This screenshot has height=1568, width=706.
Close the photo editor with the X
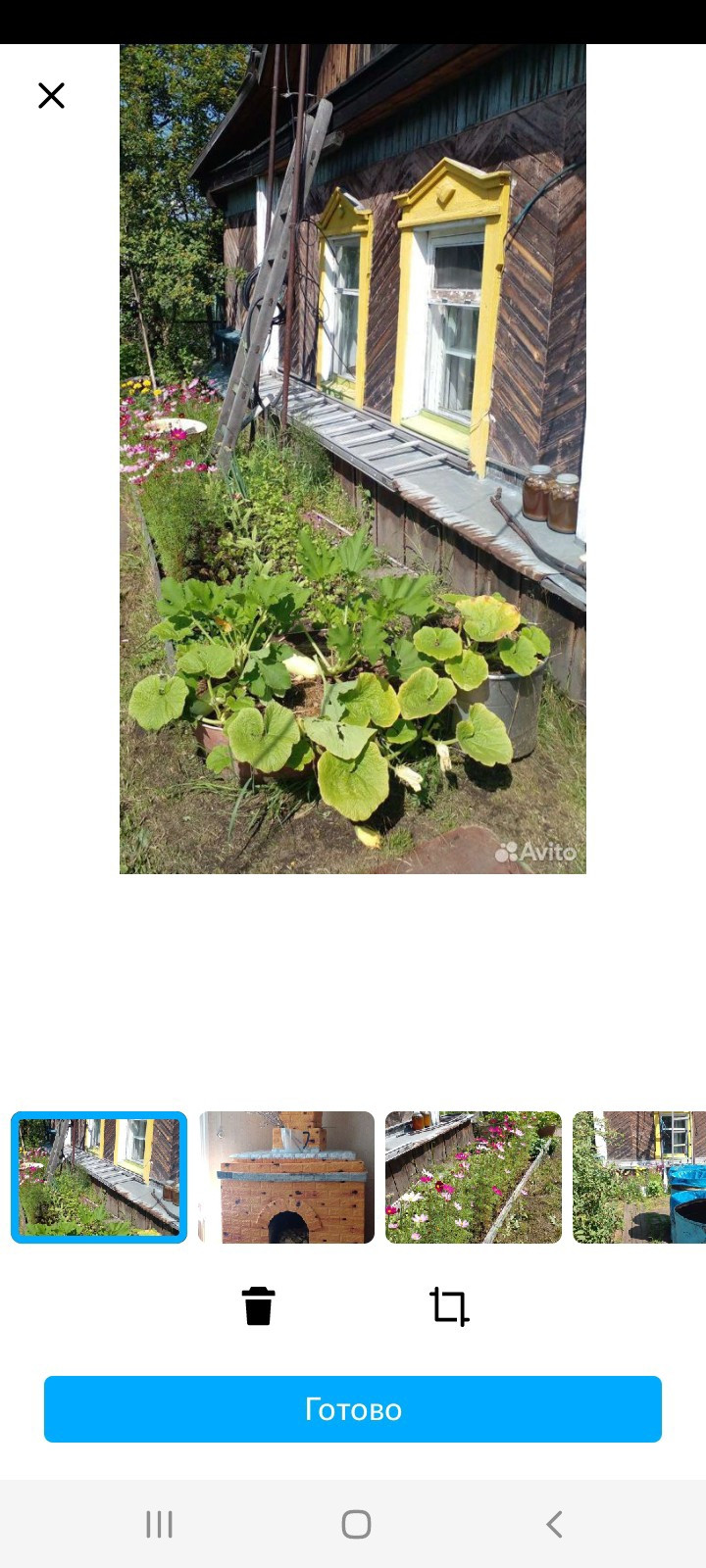pyautogui.click(x=51, y=95)
